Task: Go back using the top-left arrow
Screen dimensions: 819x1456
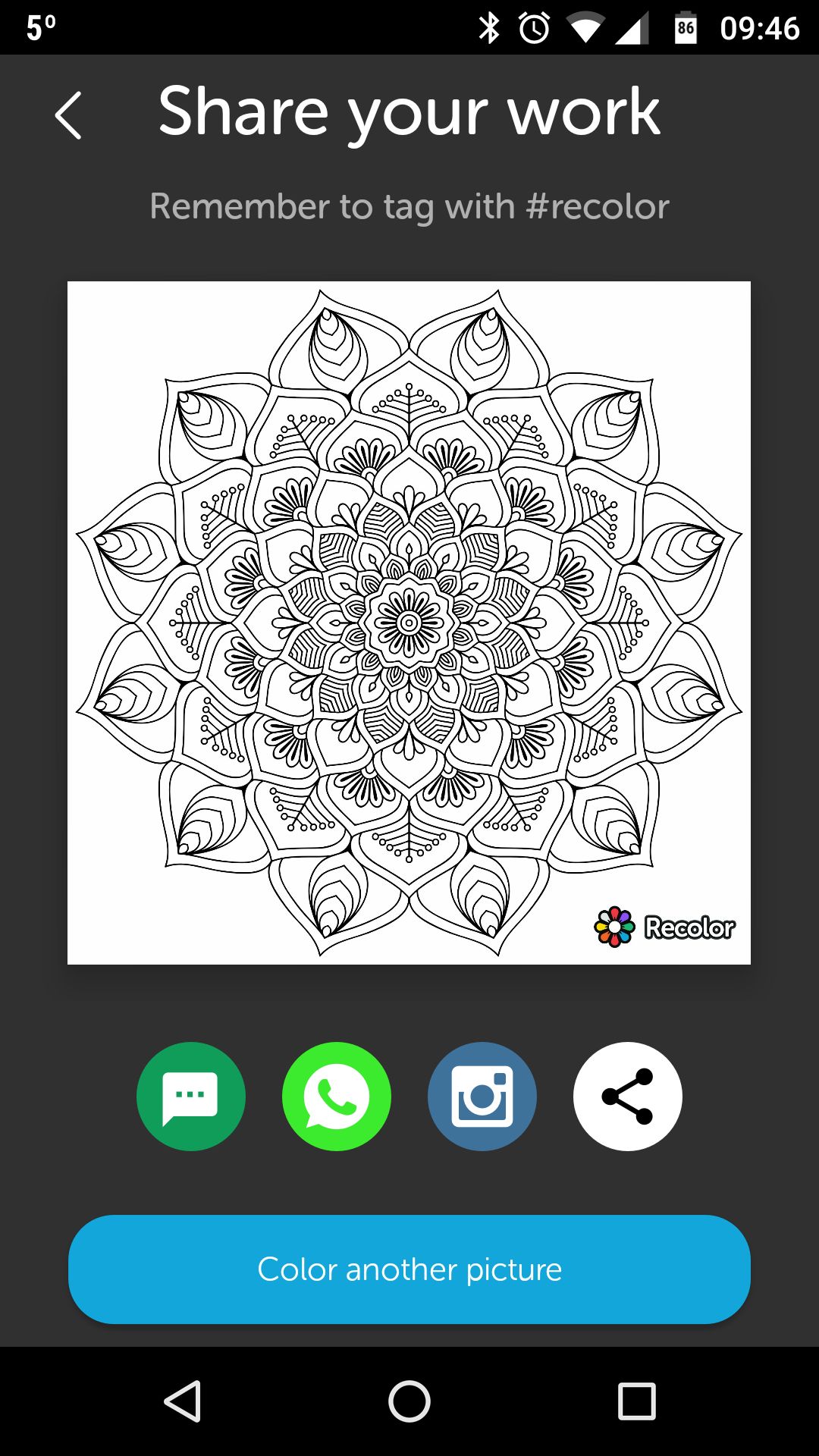Action: pyautogui.click(x=68, y=115)
